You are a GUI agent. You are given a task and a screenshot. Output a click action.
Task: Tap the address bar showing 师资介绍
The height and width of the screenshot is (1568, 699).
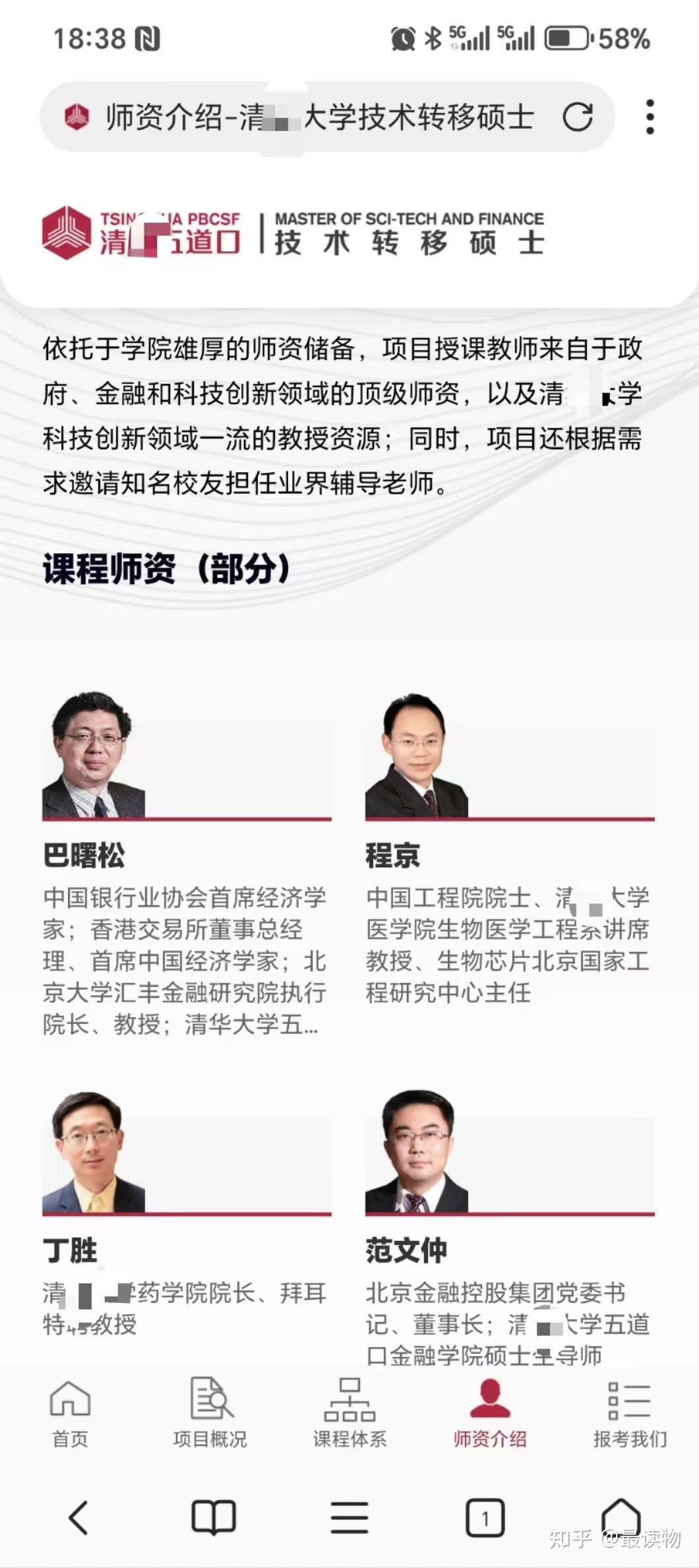(327, 117)
